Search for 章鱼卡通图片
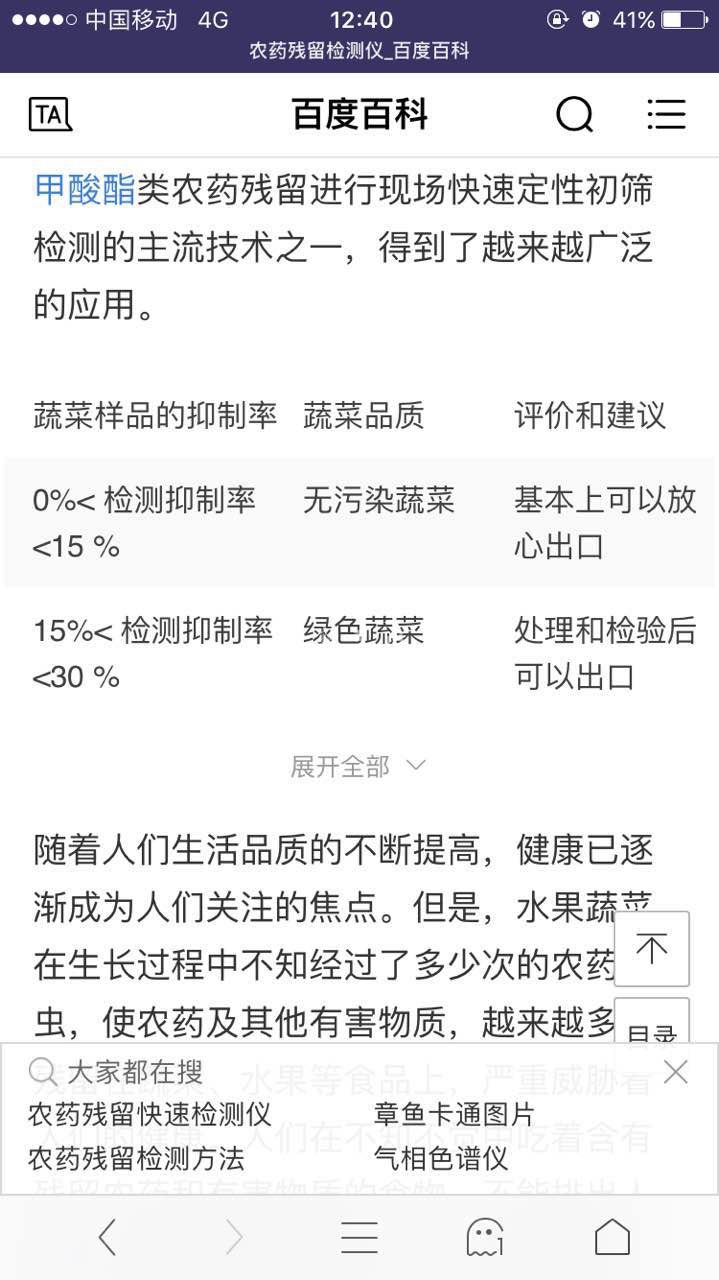Image resolution: width=719 pixels, height=1280 pixels. (455, 1114)
